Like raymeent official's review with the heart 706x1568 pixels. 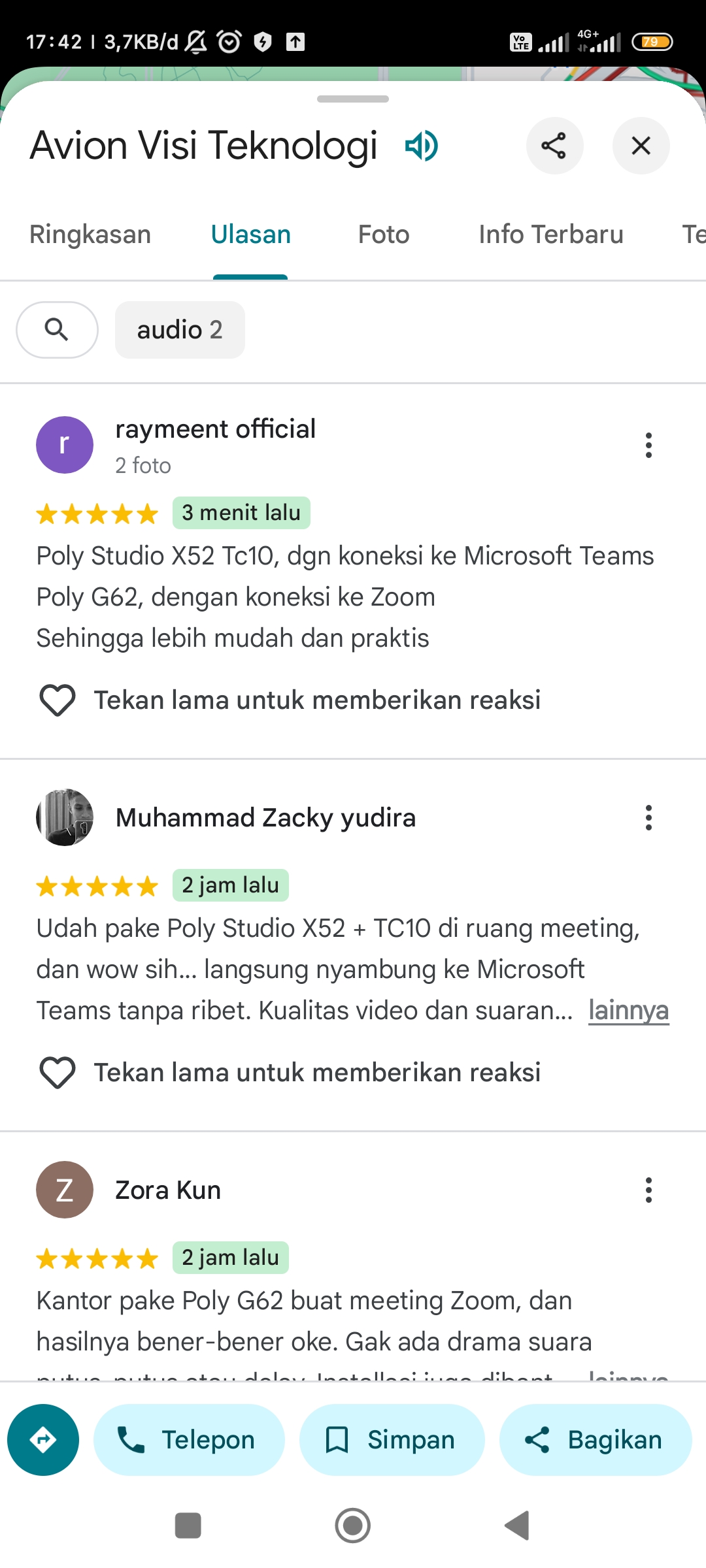point(58,700)
